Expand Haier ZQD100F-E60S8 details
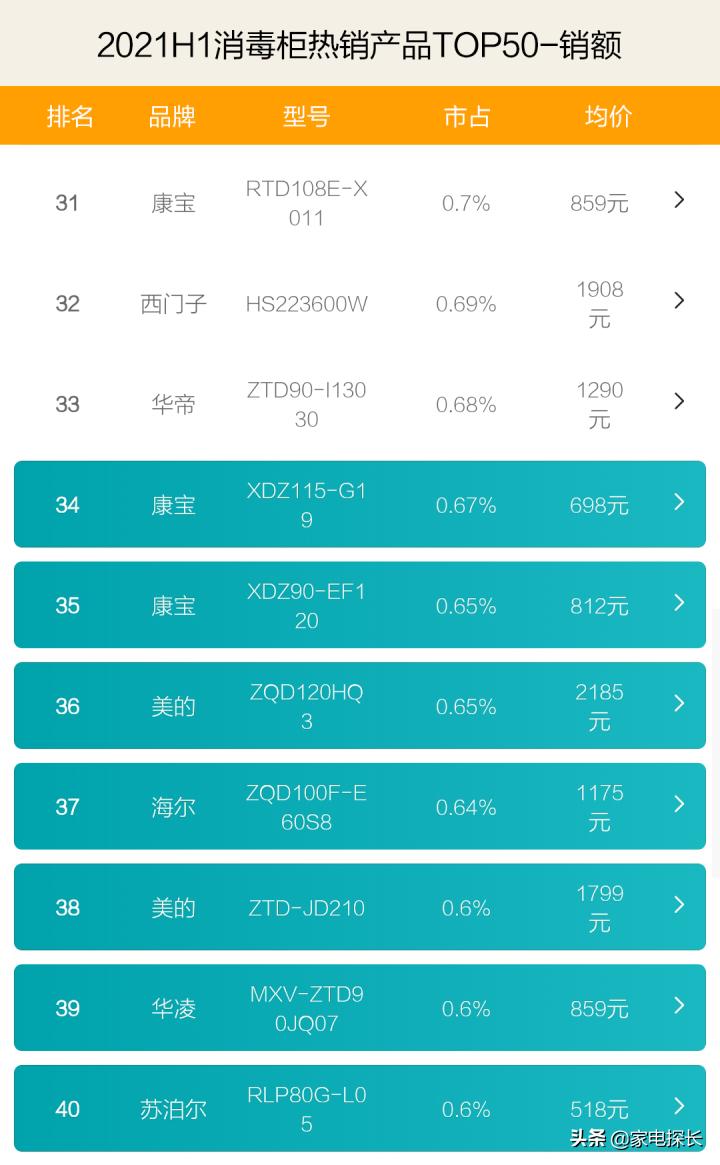Image resolution: width=720 pixels, height=1165 pixels. (678, 806)
